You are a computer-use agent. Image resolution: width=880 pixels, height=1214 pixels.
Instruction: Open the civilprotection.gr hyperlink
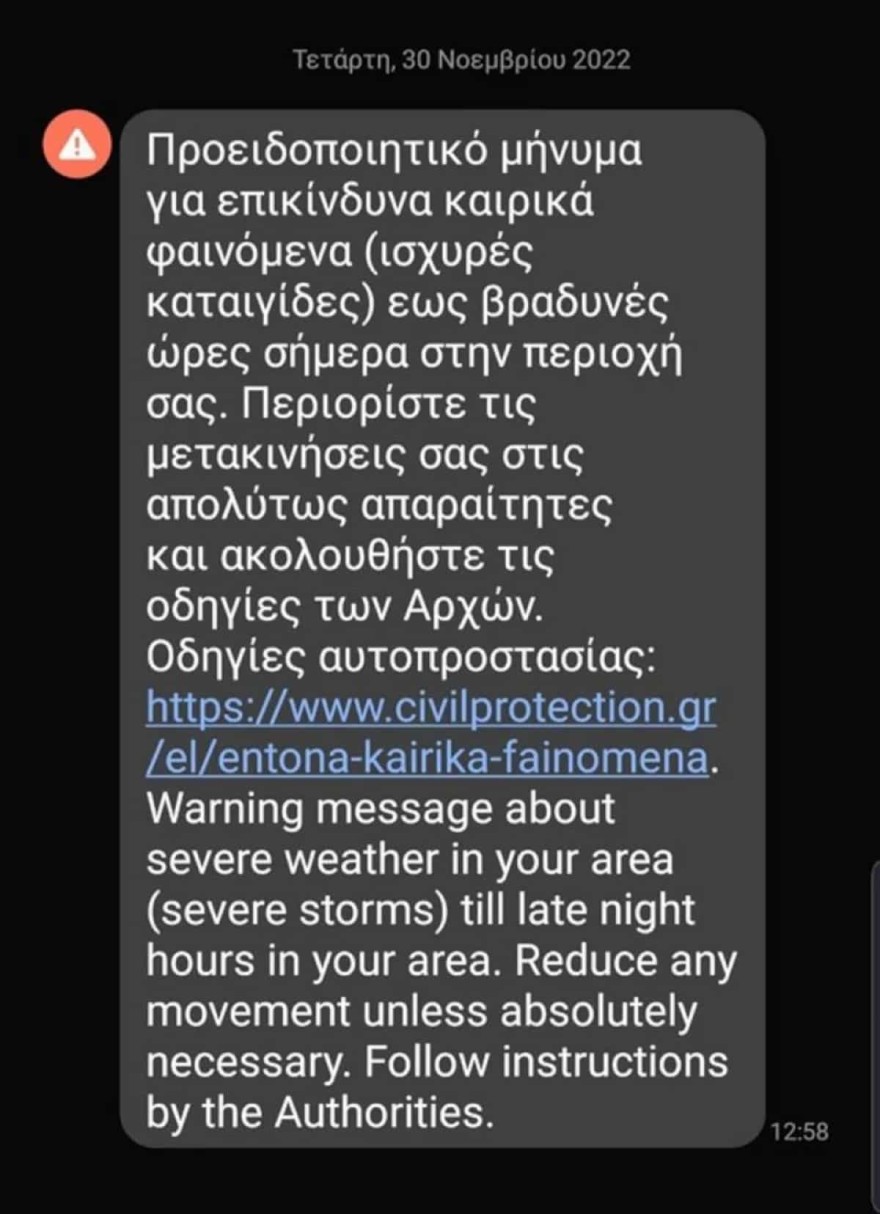[430, 710]
